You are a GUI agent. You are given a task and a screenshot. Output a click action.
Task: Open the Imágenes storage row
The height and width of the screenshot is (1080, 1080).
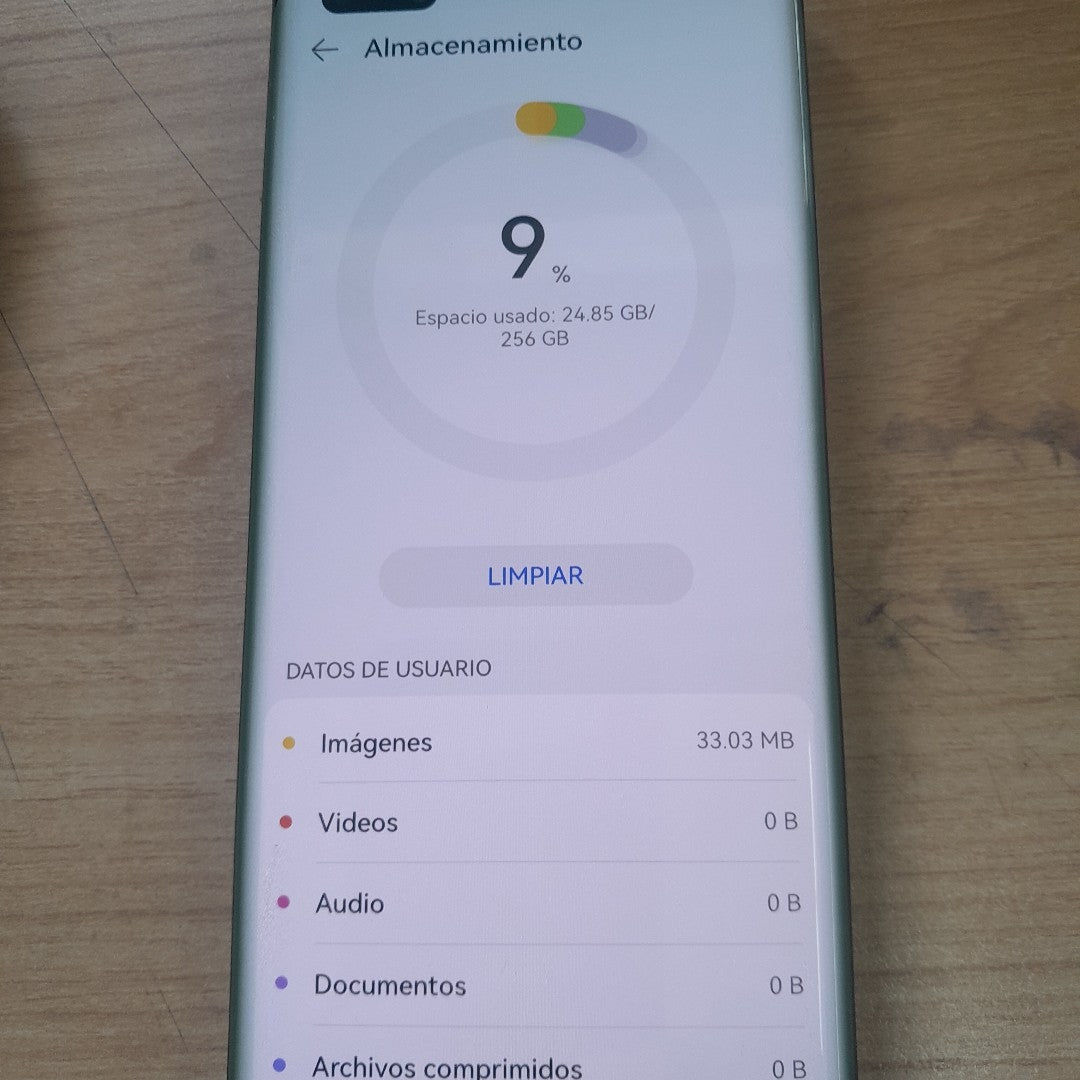[538, 742]
